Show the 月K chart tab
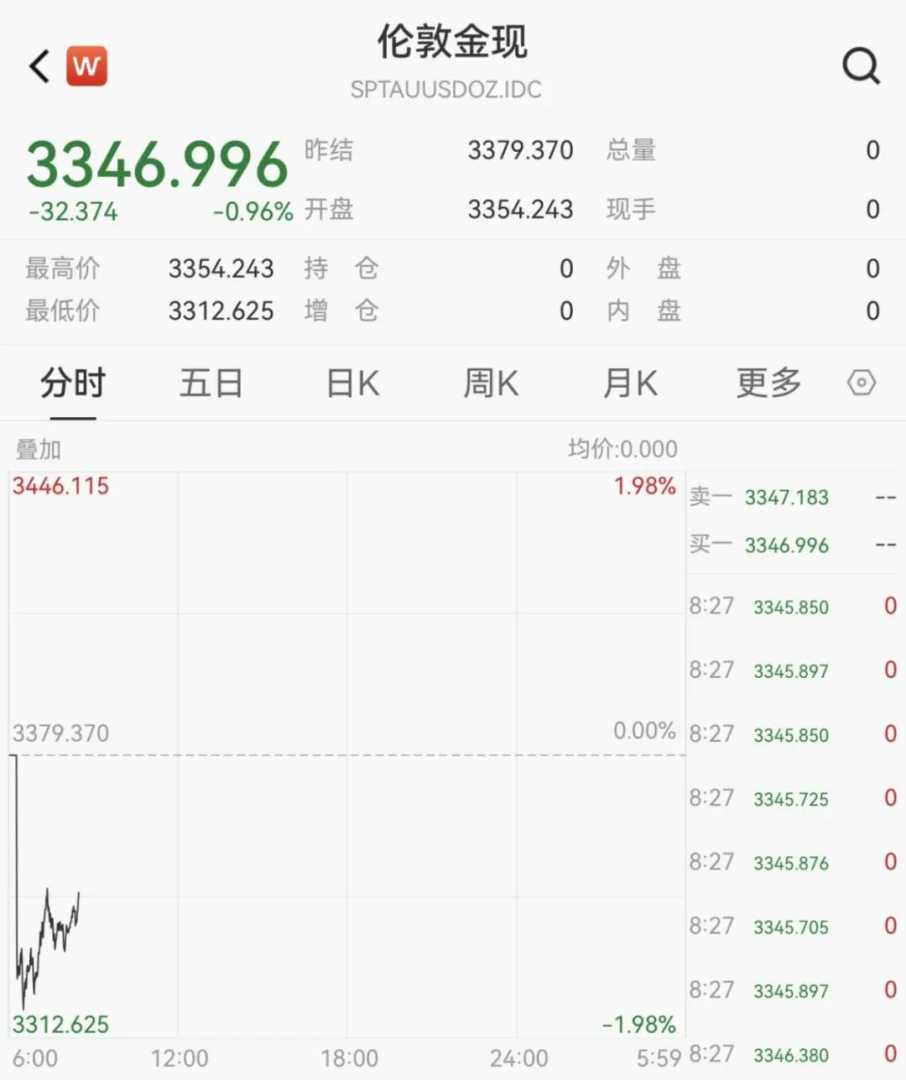The image size is (906, 1080). pyautogui.click(x=630, y=383)
